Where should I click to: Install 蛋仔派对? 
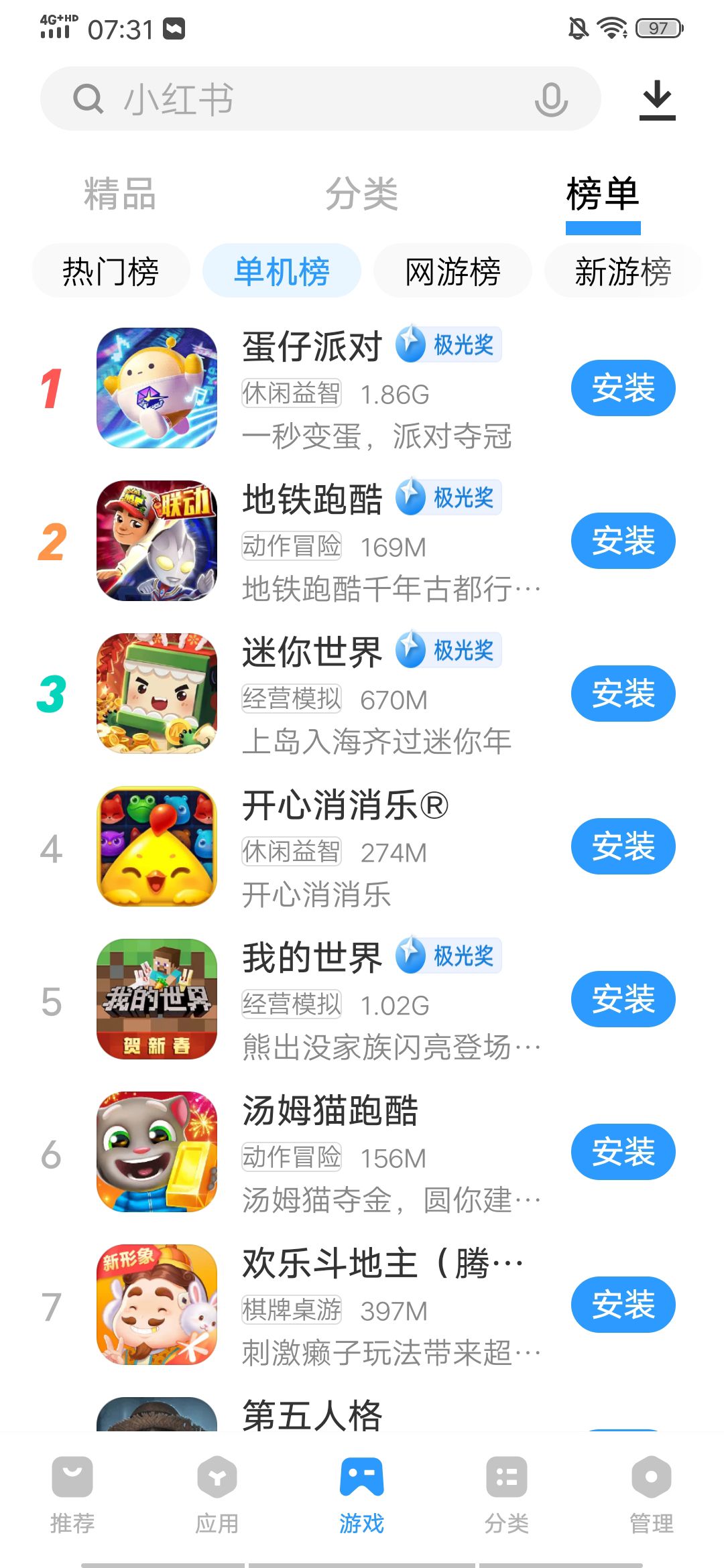(623, 388)
